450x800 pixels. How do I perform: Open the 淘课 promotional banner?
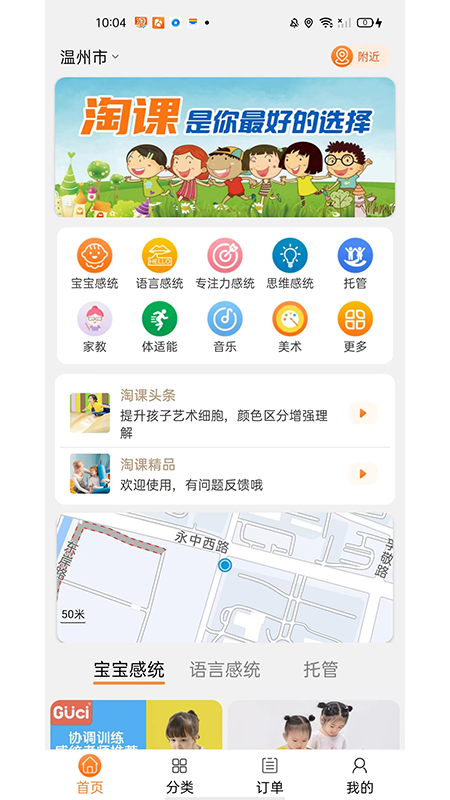[225, 147]
